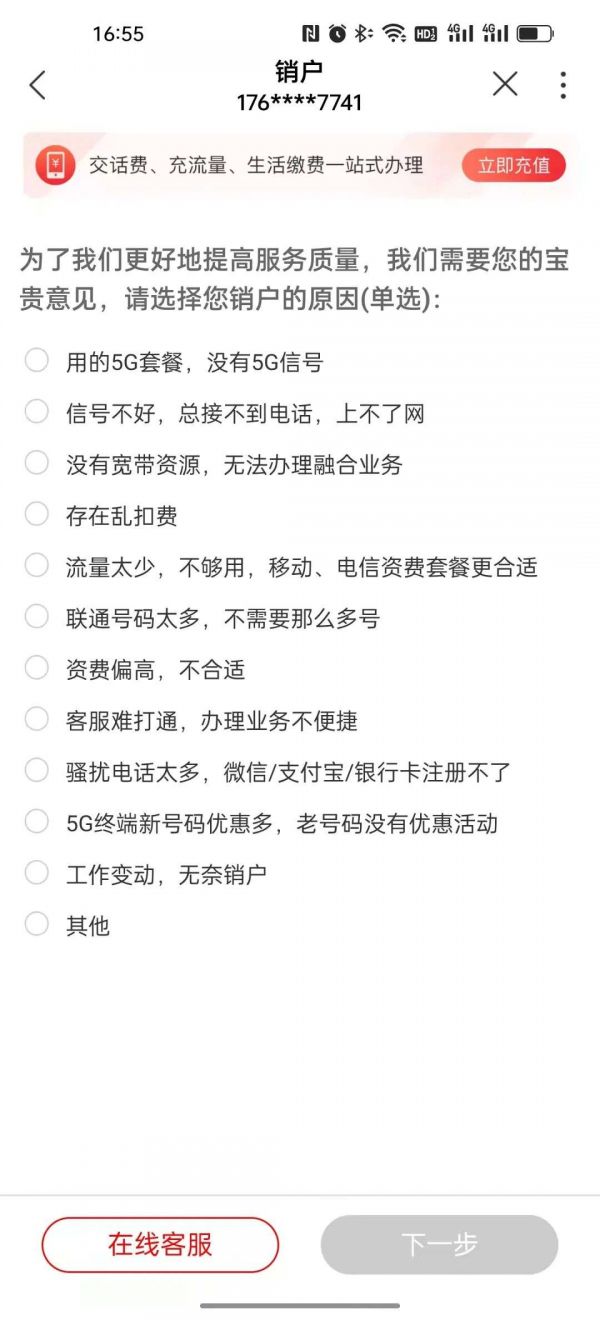
Task: Pick the 存在乱扣费 option
Action: (x=37, y=515)
